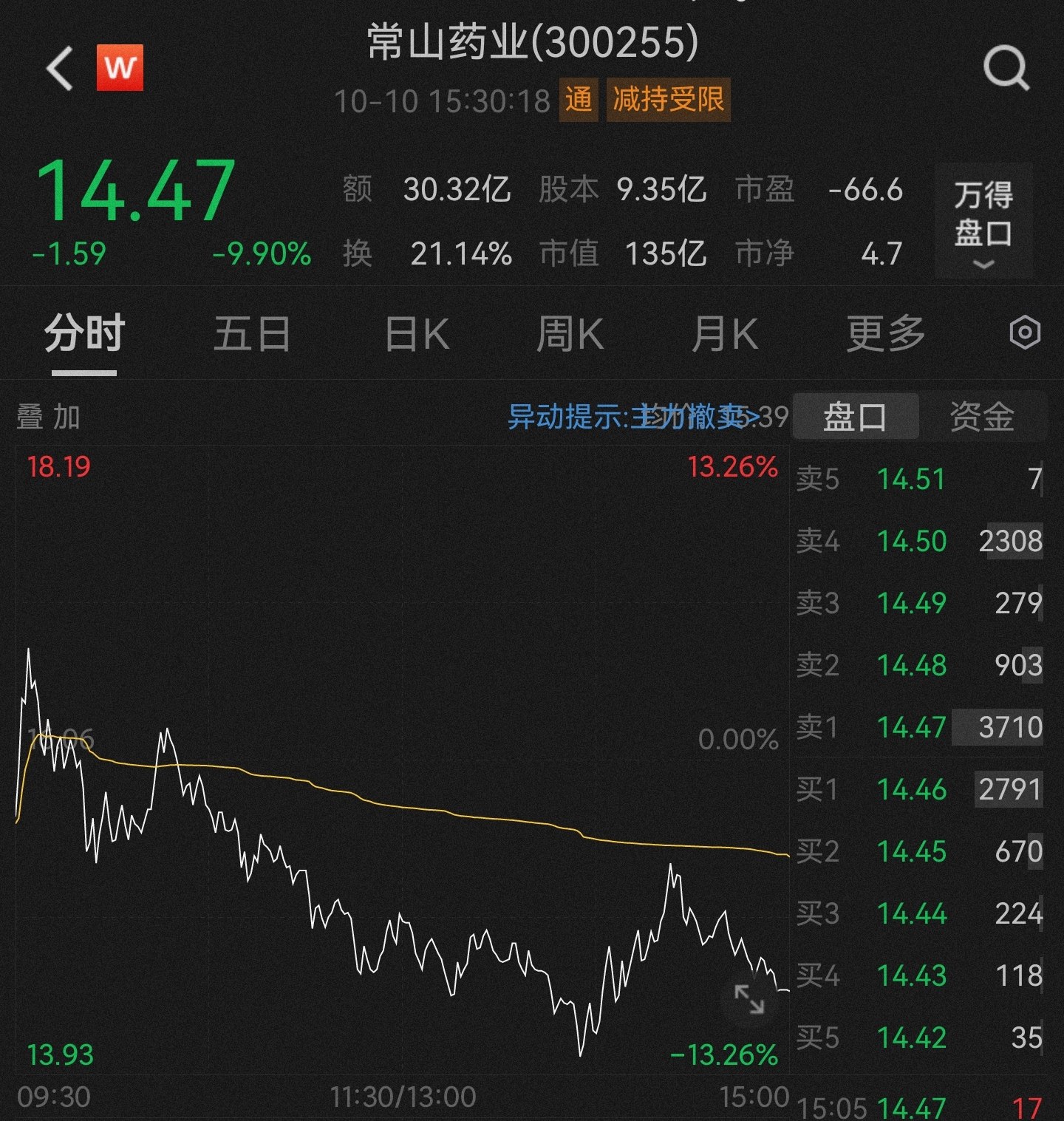Screen dimensions: 1064x1121
Task: Switch to the 周K chart tab
Action: pos(570,335)
